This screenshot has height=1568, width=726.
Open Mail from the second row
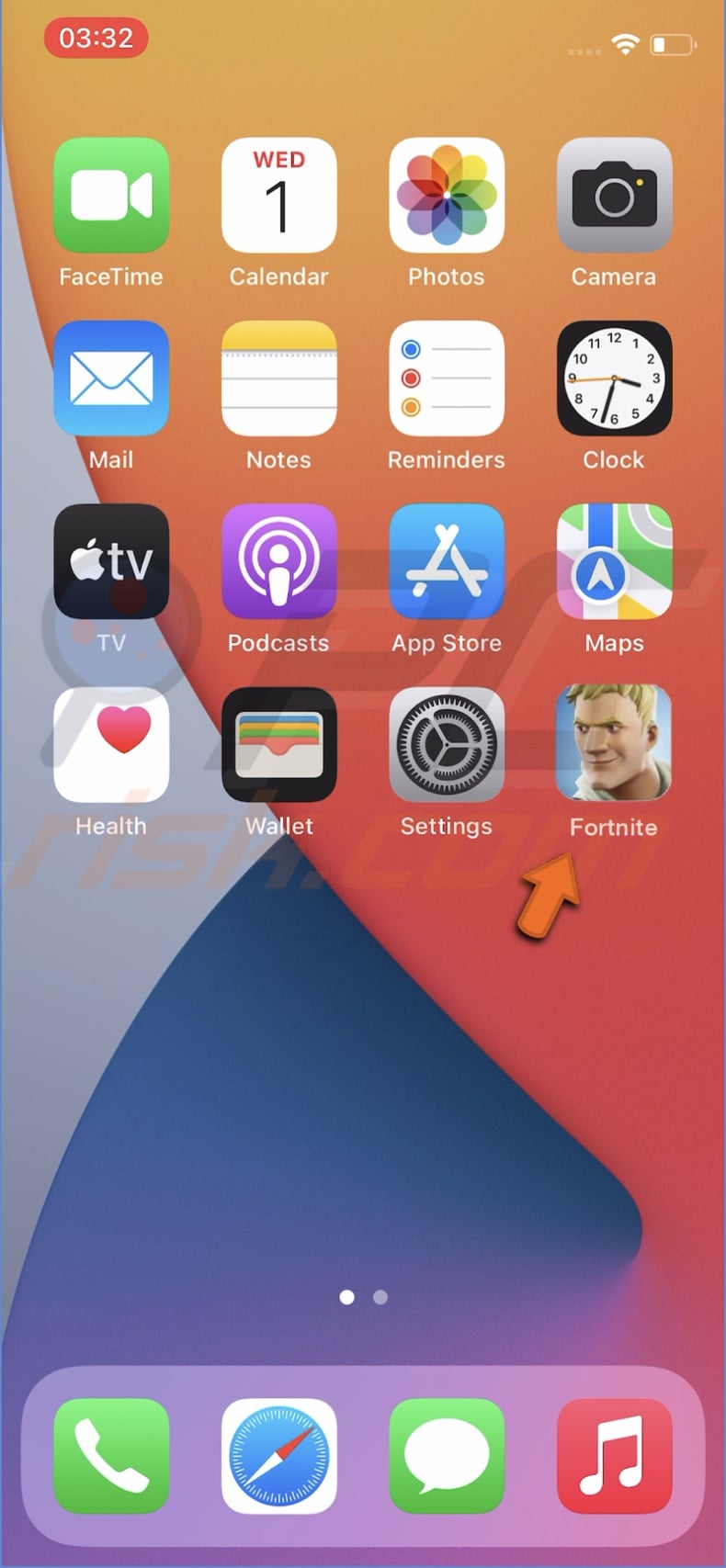click(111, 378)
